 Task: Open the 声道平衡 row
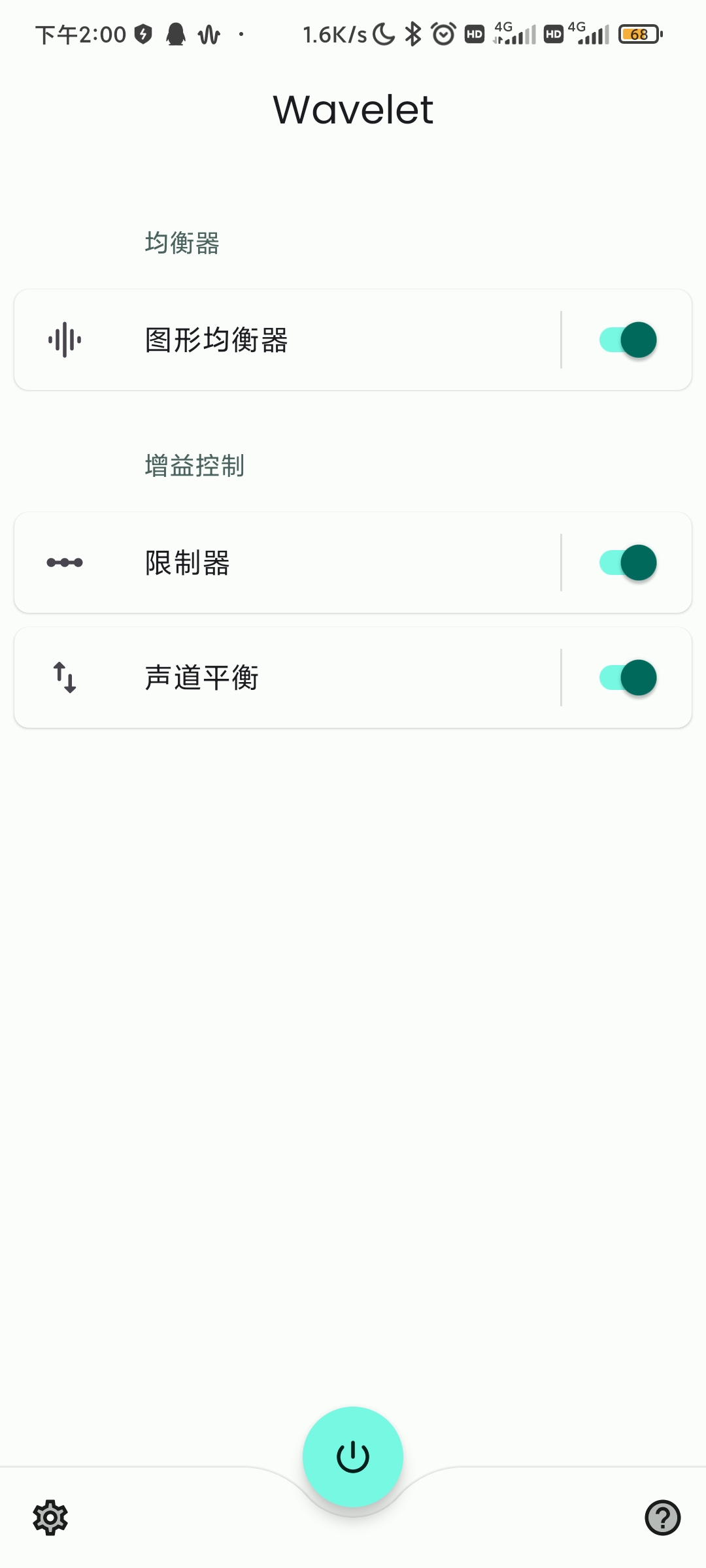coord(288,678)
